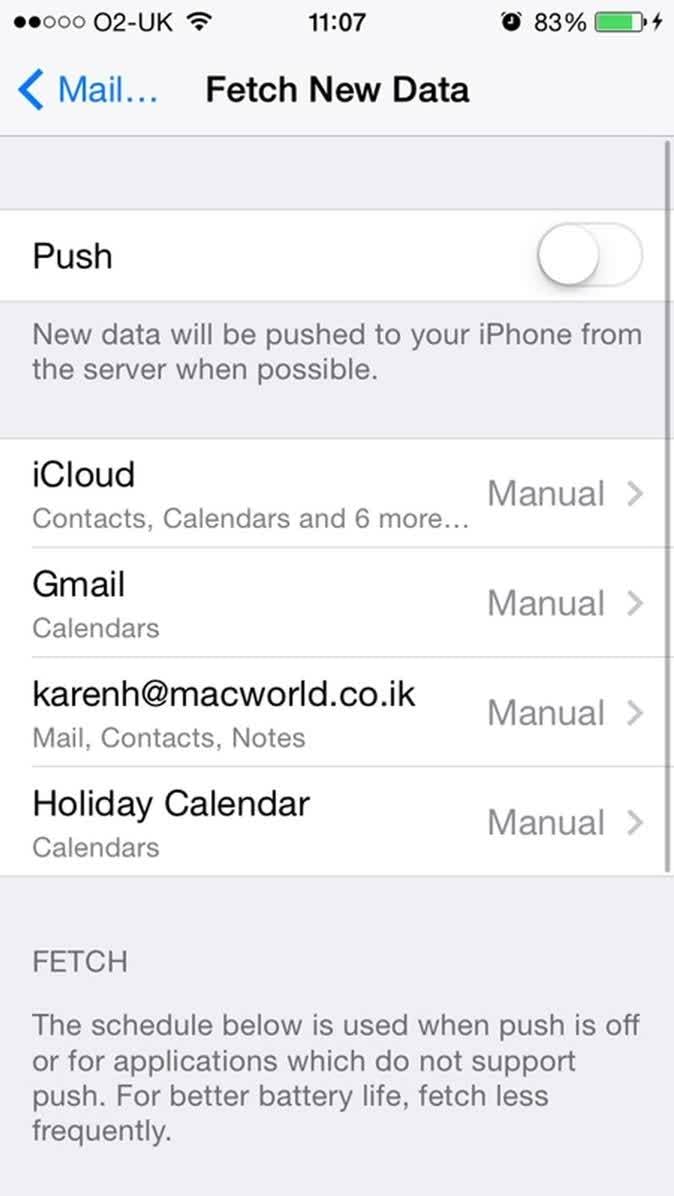
Task: Open iCloud fetch settings
Action: (337, 493)
